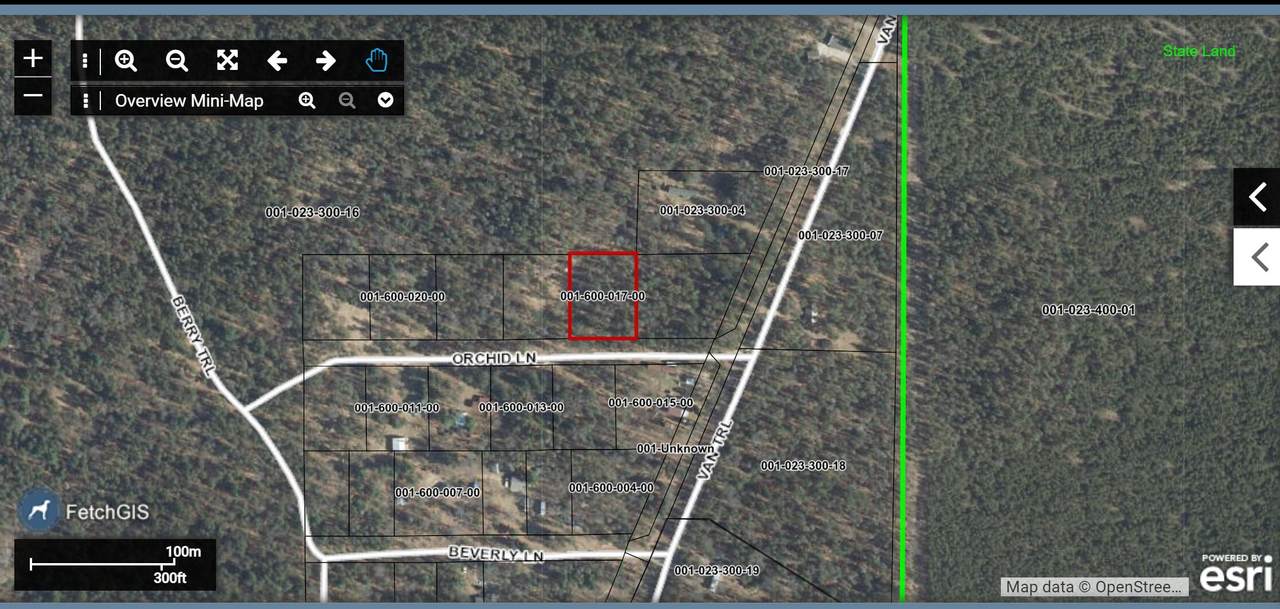This screenshot has height=609, width=1280.
Task: Go to previous map extent
Action: point(277,61)
